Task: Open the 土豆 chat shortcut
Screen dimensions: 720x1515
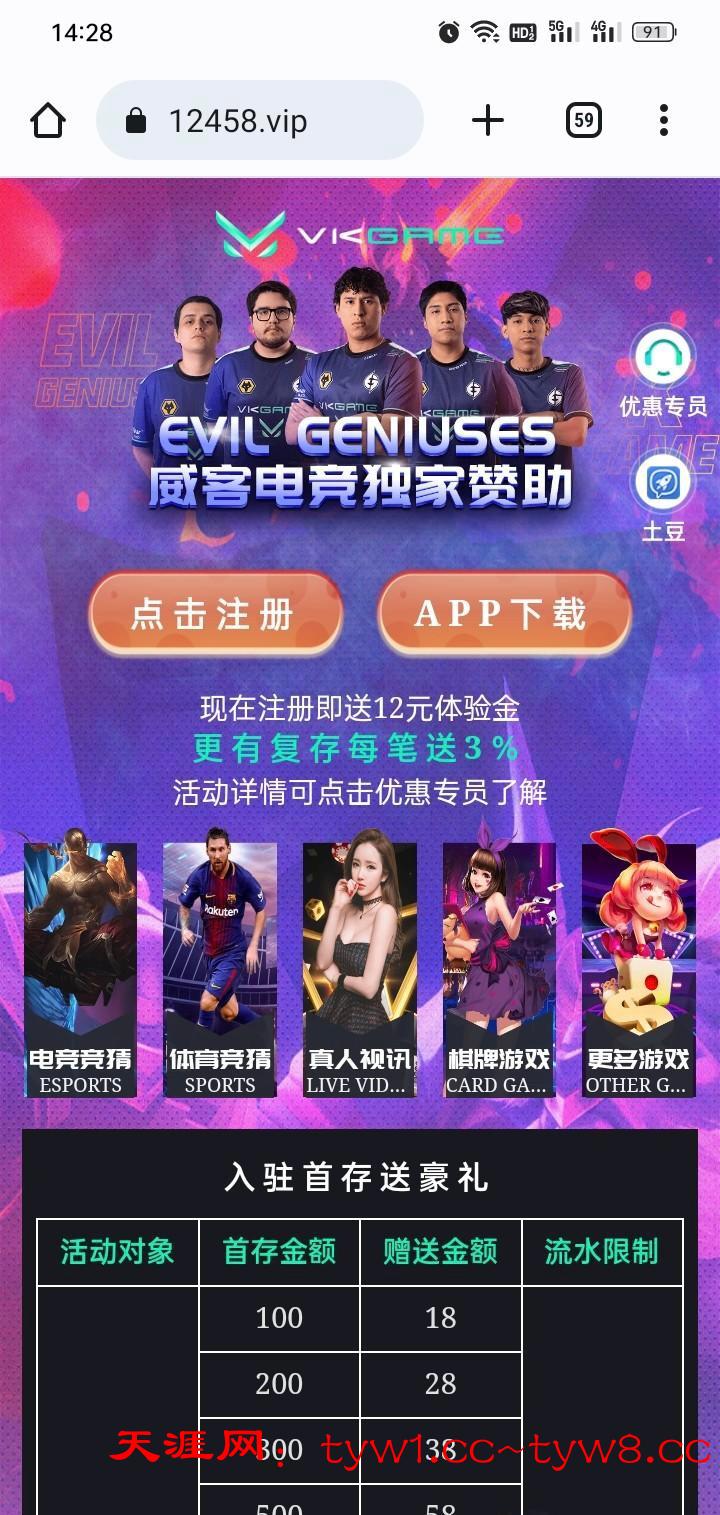Action: click(663, 496)
